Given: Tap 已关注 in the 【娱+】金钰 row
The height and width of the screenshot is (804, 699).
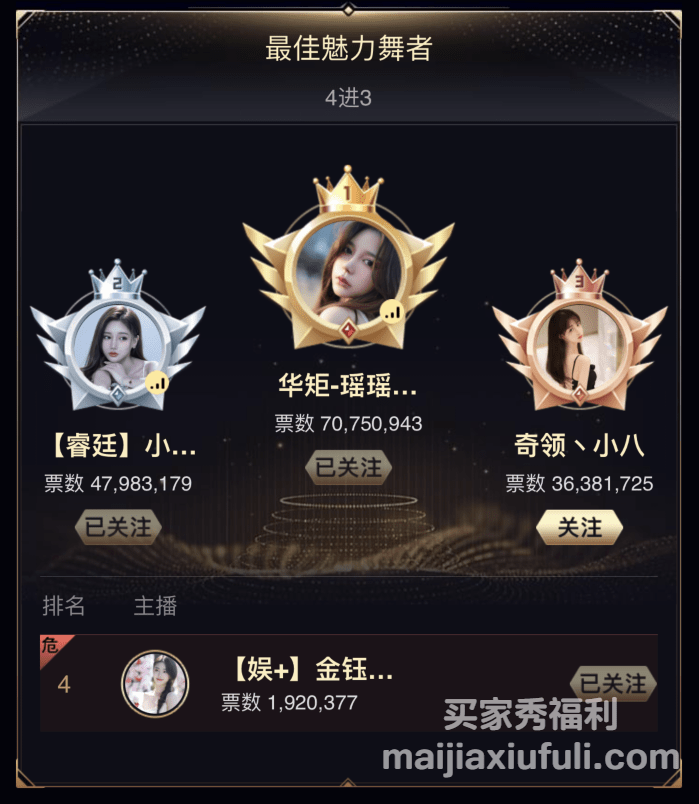Looking at the screenshot, I should click(612, 684).
